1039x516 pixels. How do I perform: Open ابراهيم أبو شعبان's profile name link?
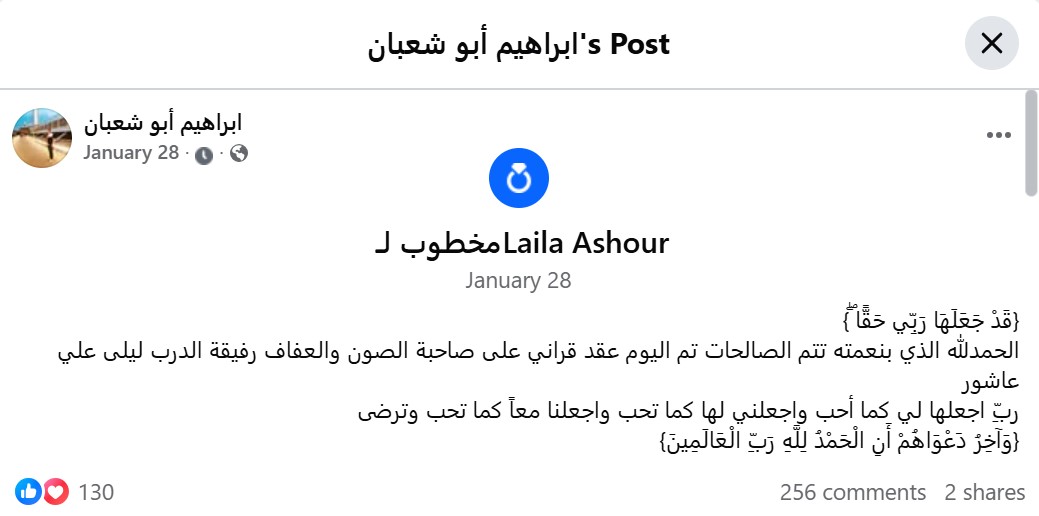(162, 124)
